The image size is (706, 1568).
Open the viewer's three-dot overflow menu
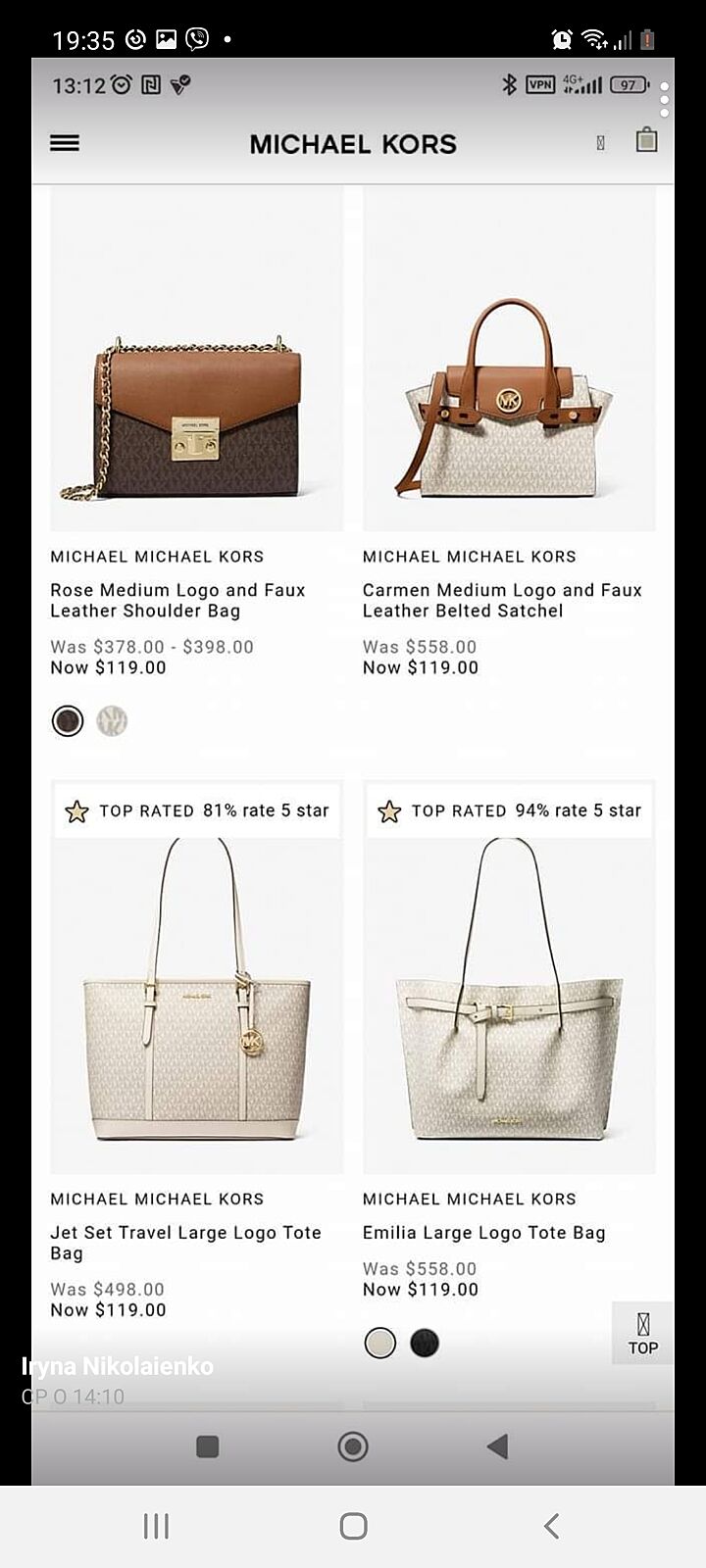point(664,100)
